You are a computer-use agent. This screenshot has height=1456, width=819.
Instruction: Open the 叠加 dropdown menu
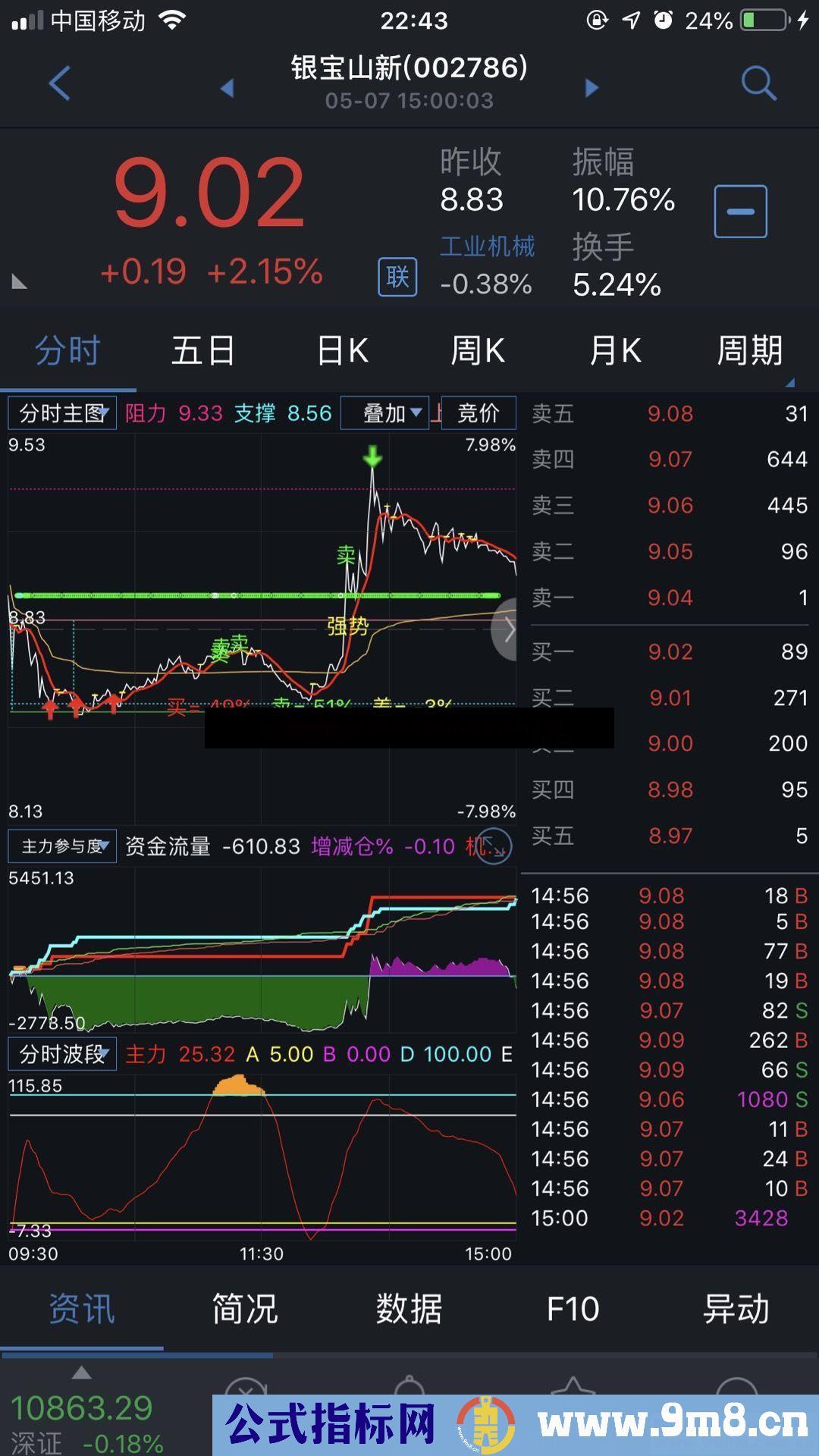[x=416, y=412]
